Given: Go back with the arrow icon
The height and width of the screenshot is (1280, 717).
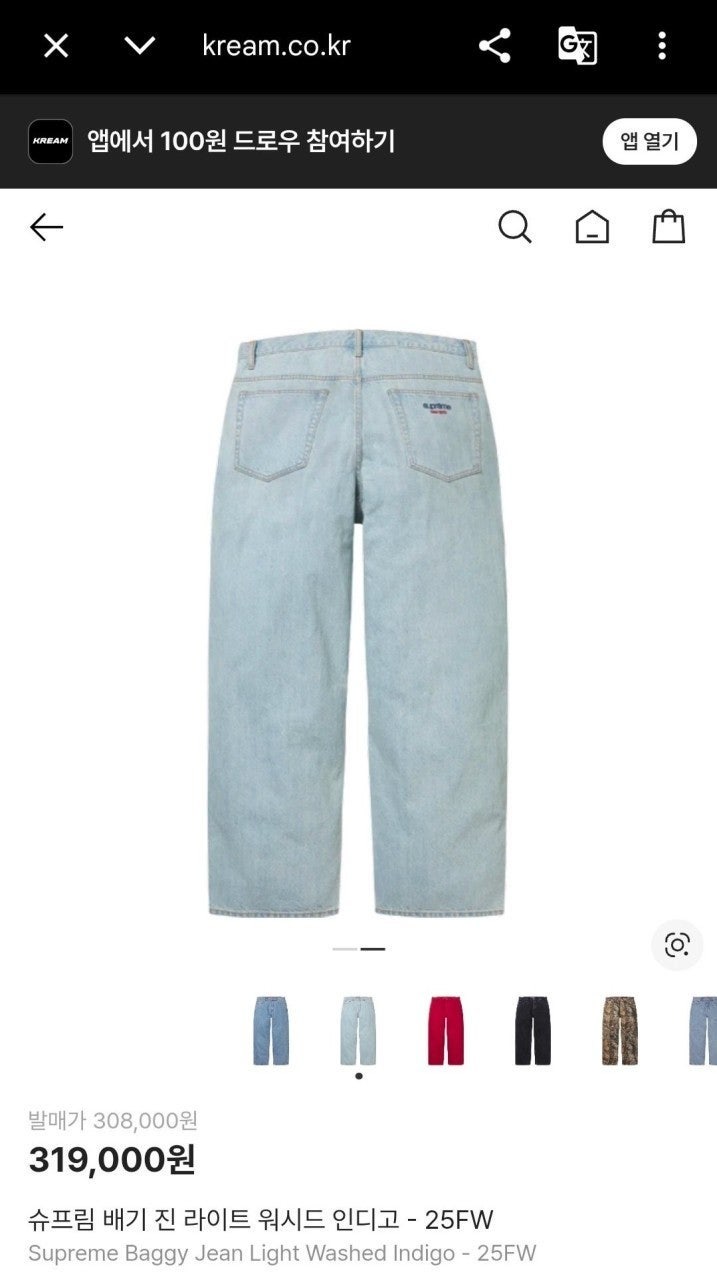Looking at the screenshot, I should 47,228.
